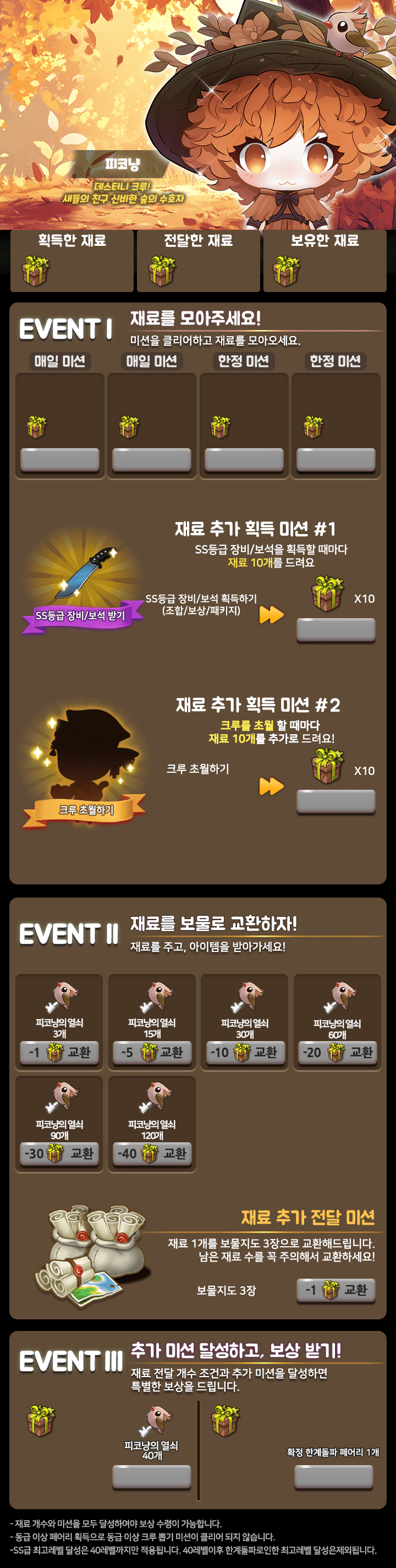Screen dimensions: 396x1568
Task: Exchange 30 materials for 피코냥의 열쇠 90개
Action: [x=59, y=1153]
